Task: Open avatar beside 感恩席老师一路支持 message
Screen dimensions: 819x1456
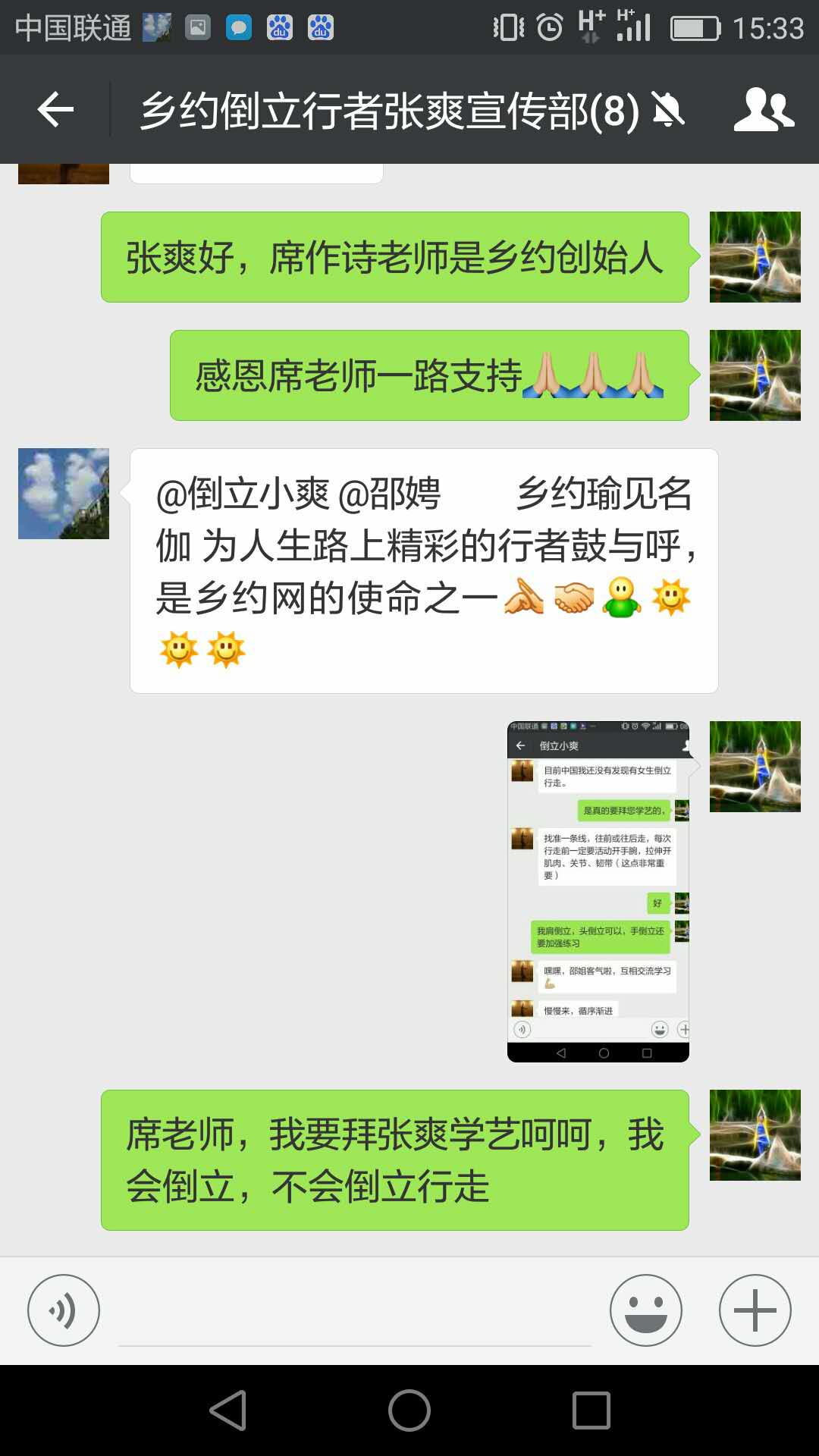Action: click(755, 375)
